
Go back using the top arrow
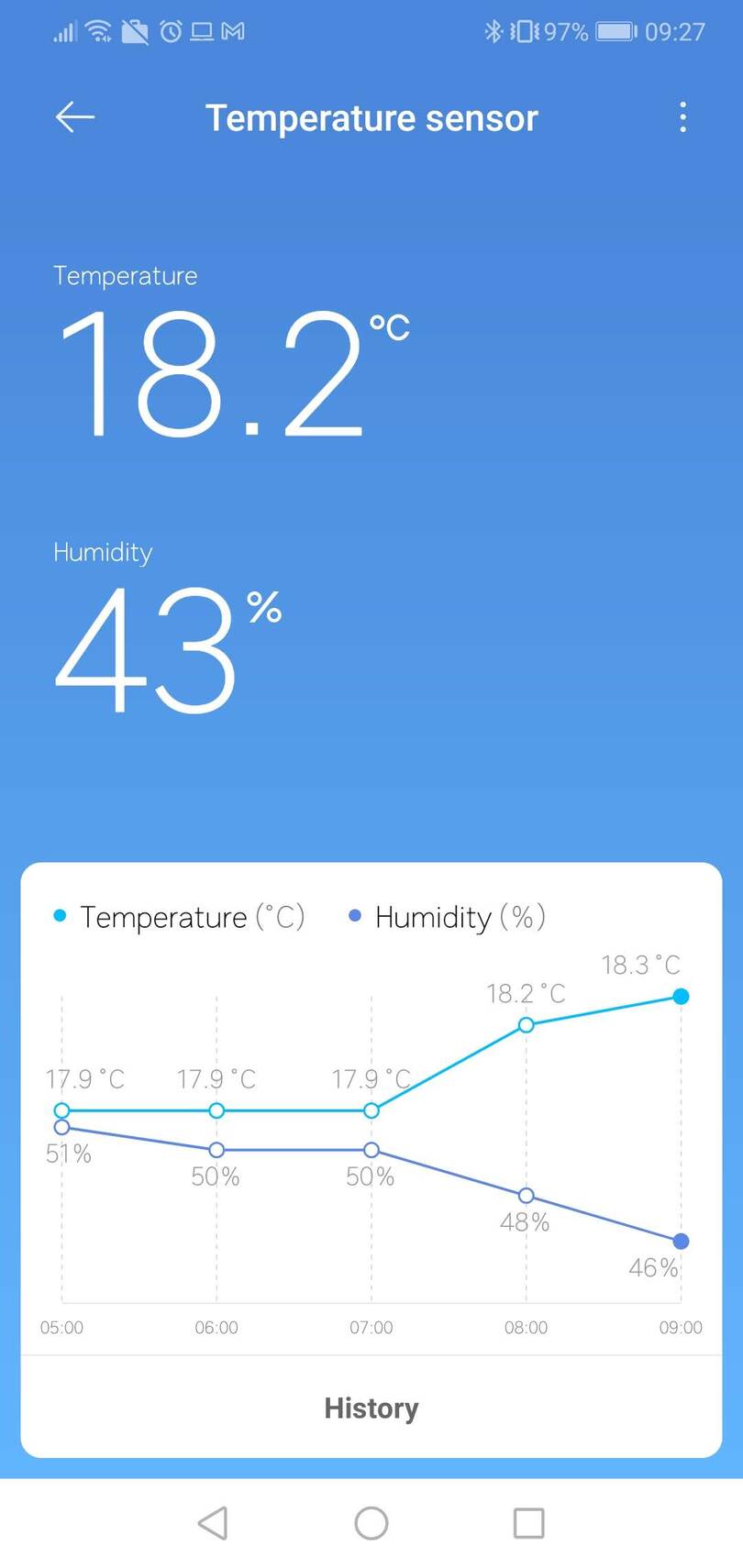75,117
